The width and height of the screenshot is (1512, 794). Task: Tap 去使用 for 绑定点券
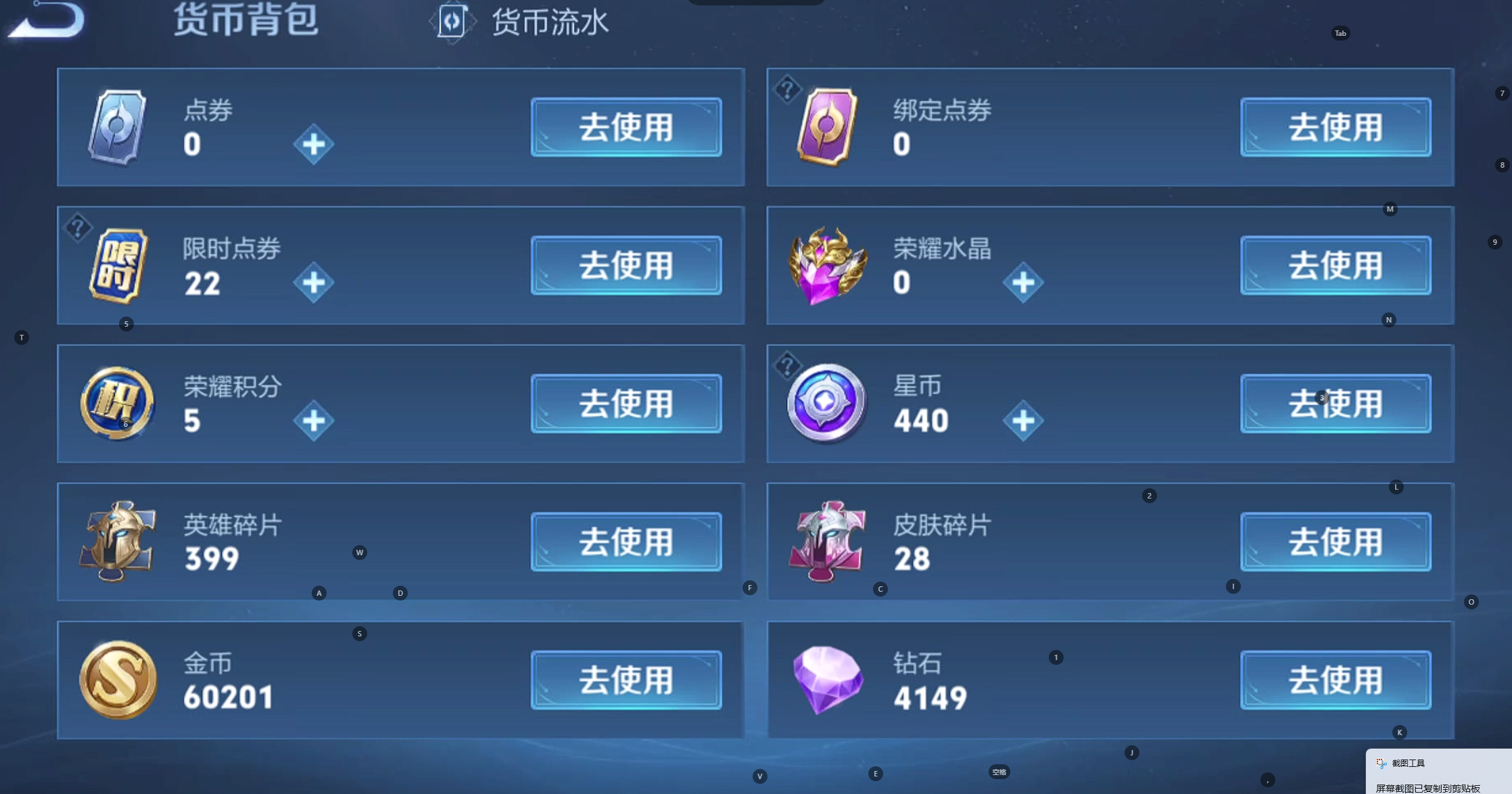click(x=1336, y=127)
